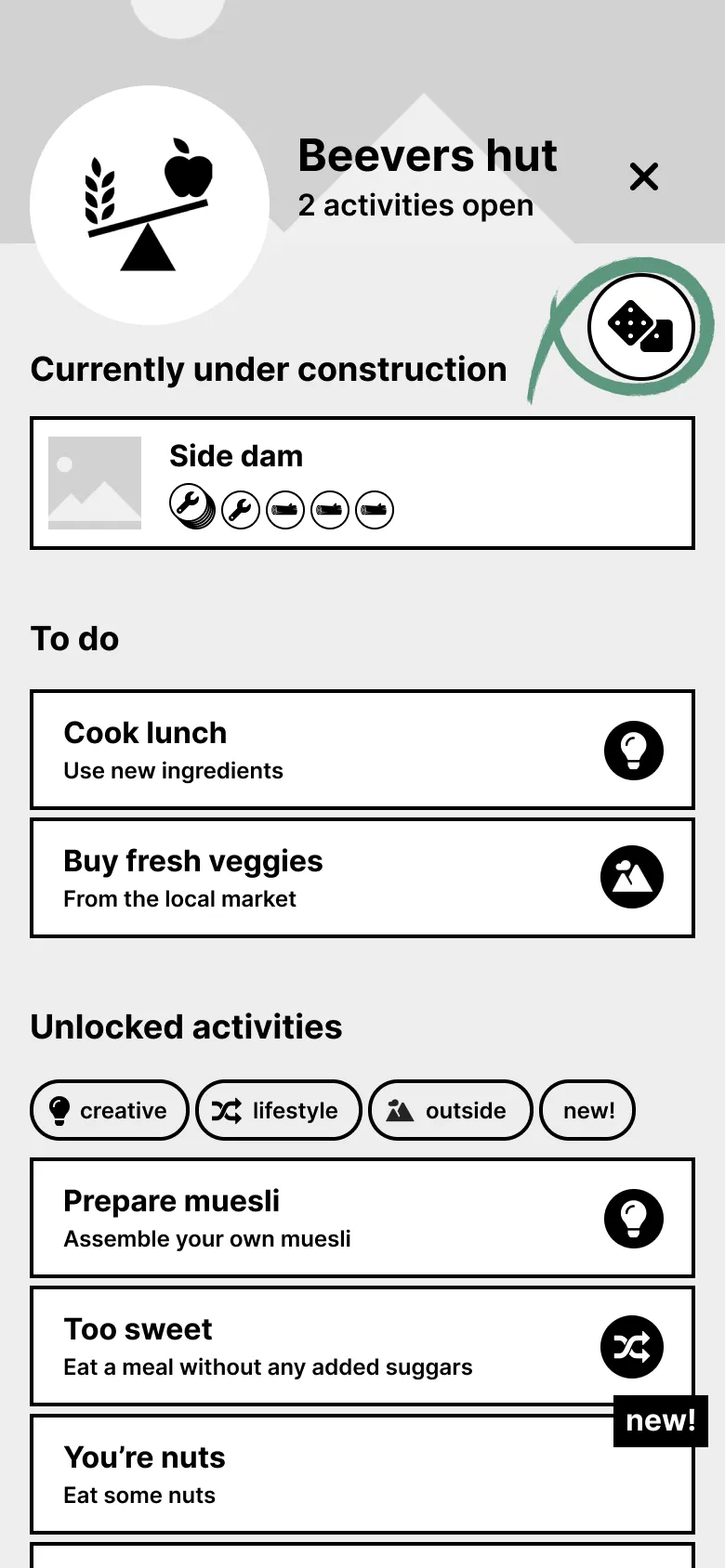
Task: Filter by the new! chip
Action: click(x=587, y=1110)
